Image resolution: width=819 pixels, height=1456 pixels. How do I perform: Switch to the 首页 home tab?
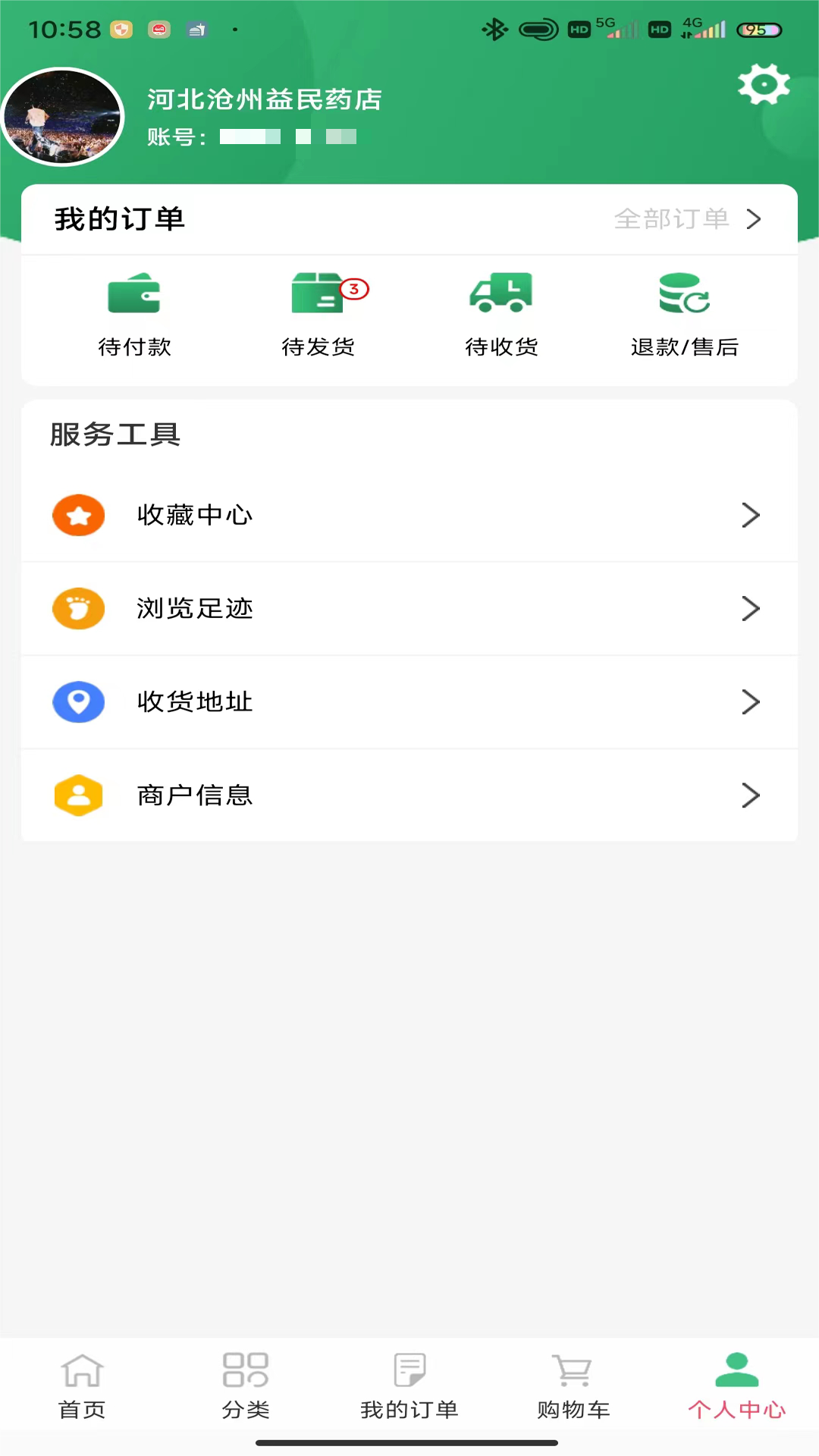pos(82,1385)
